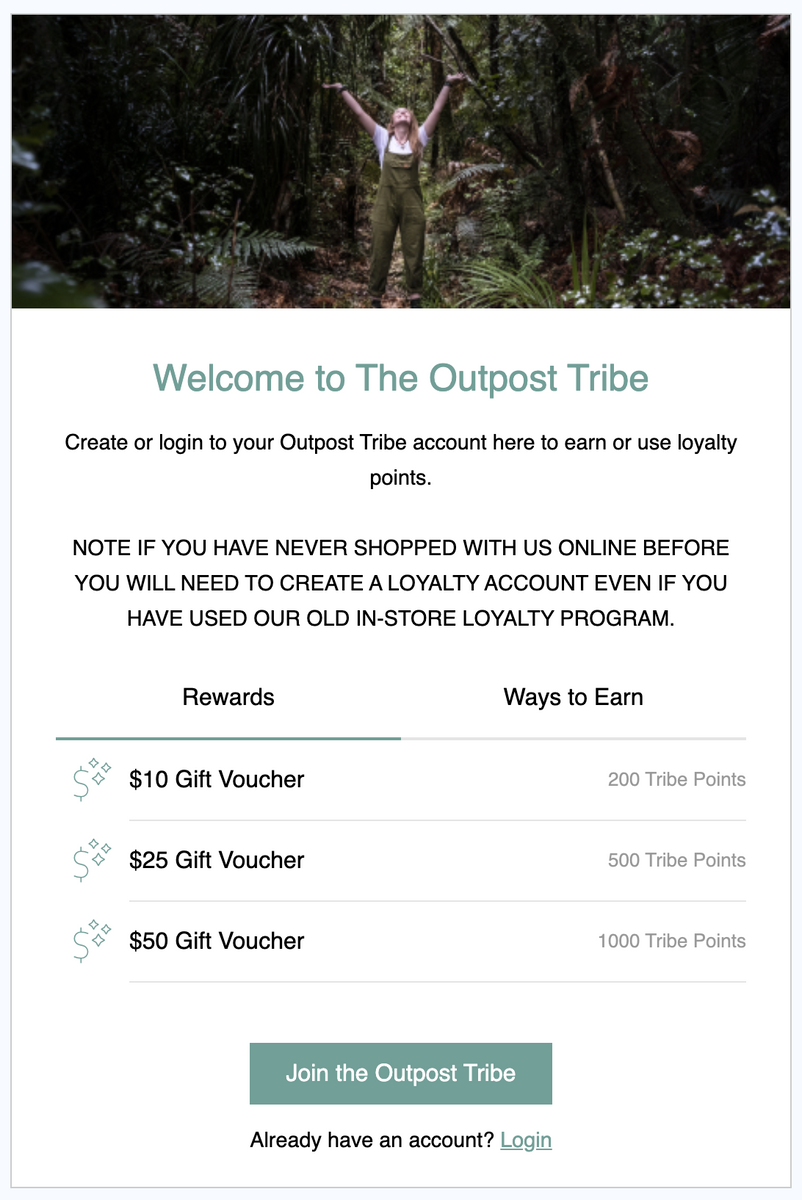This screenshot has width=802, height=1200.
Task: Click the intro paragraph about earning loyalty points
Action: [400, 458]
